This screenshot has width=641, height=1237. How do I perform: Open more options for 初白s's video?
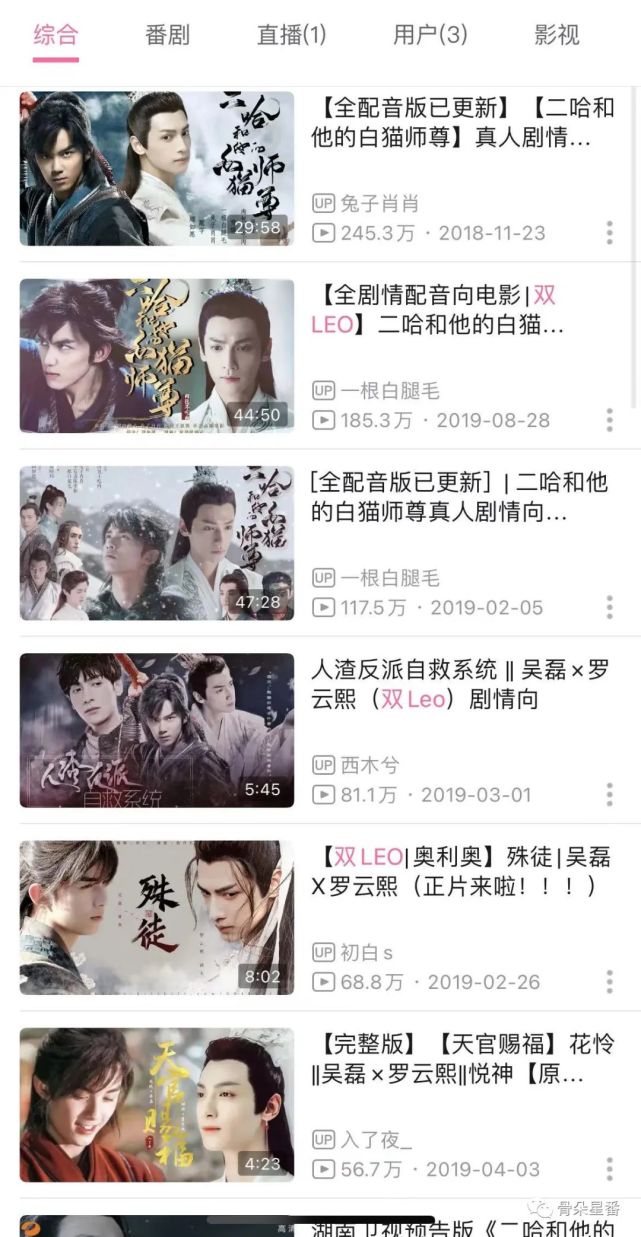tap(609, 981)
